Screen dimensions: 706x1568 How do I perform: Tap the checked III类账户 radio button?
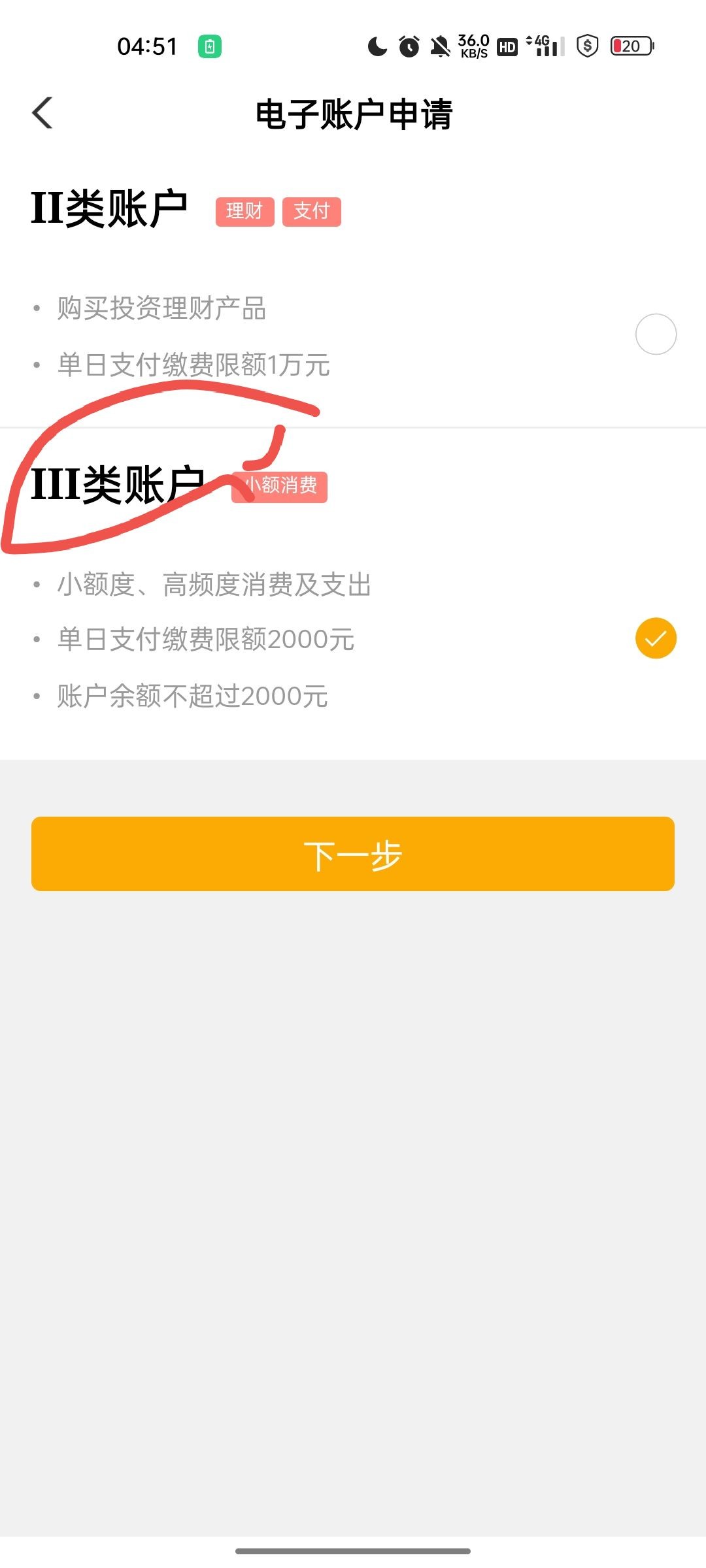656,638
